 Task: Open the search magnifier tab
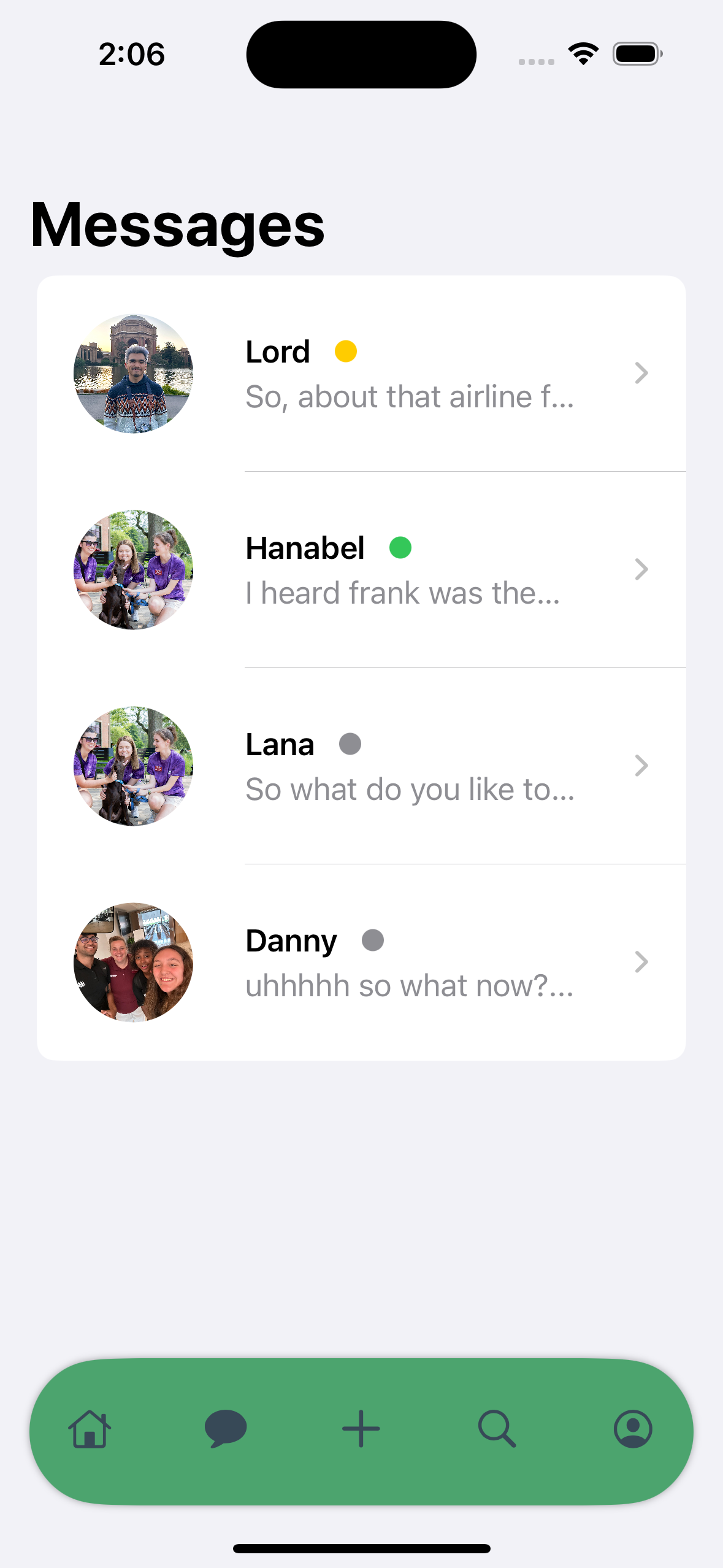497,1429
